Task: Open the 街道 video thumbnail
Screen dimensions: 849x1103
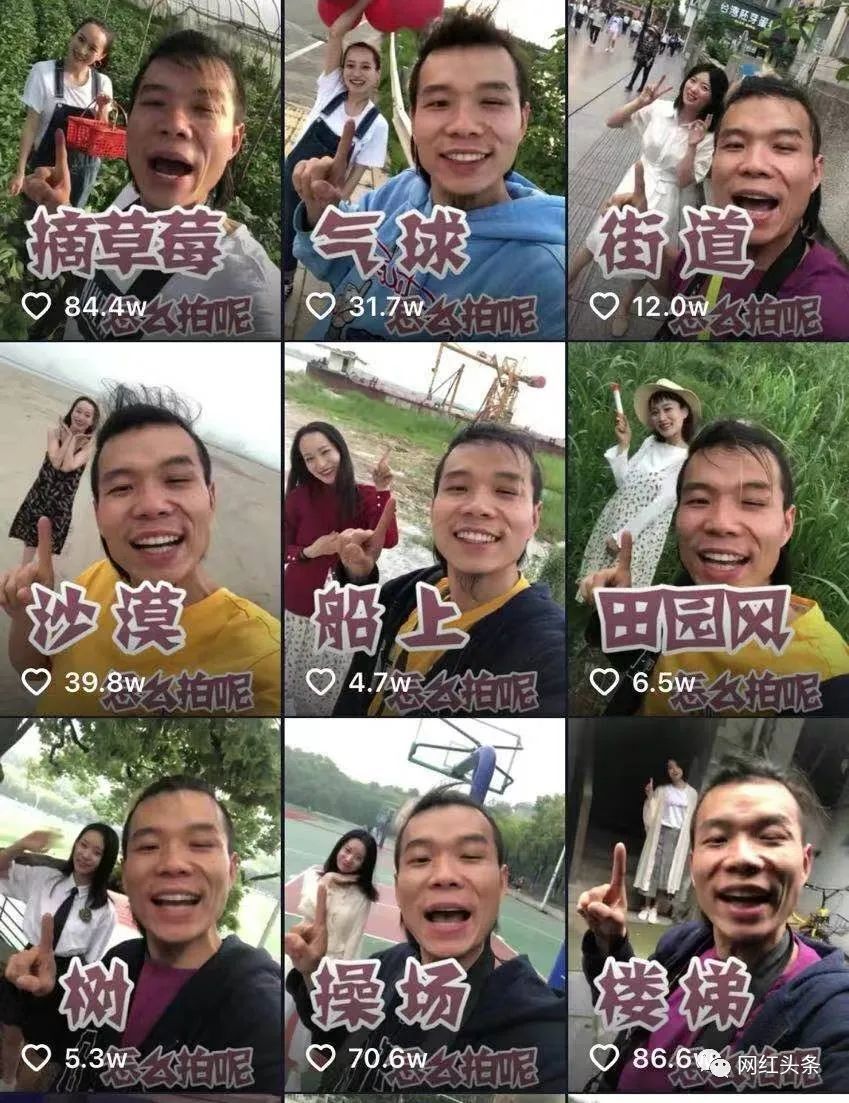Action: [x=708, y=170]
